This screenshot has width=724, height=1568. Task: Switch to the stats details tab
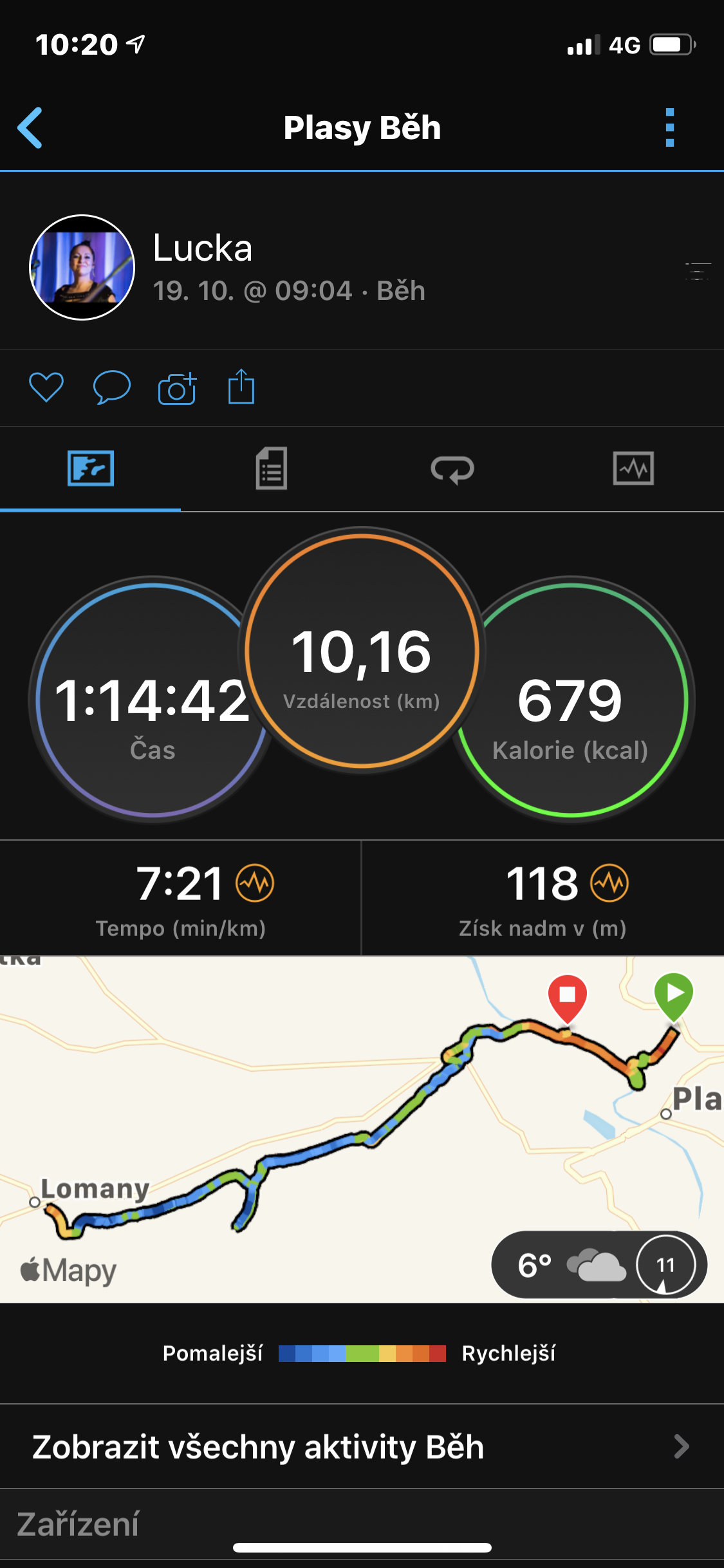click(x=272, y=468)
